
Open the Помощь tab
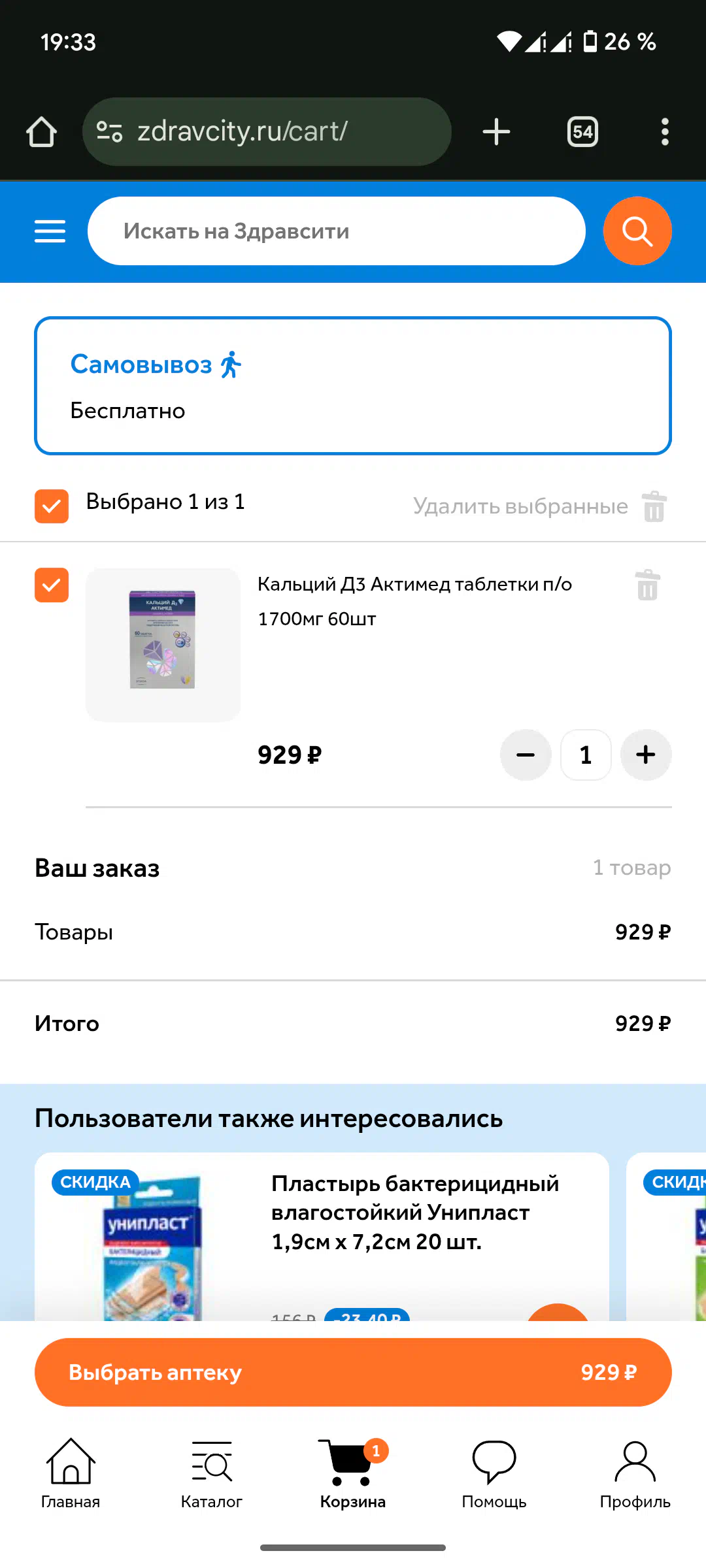coord(494,1474)
